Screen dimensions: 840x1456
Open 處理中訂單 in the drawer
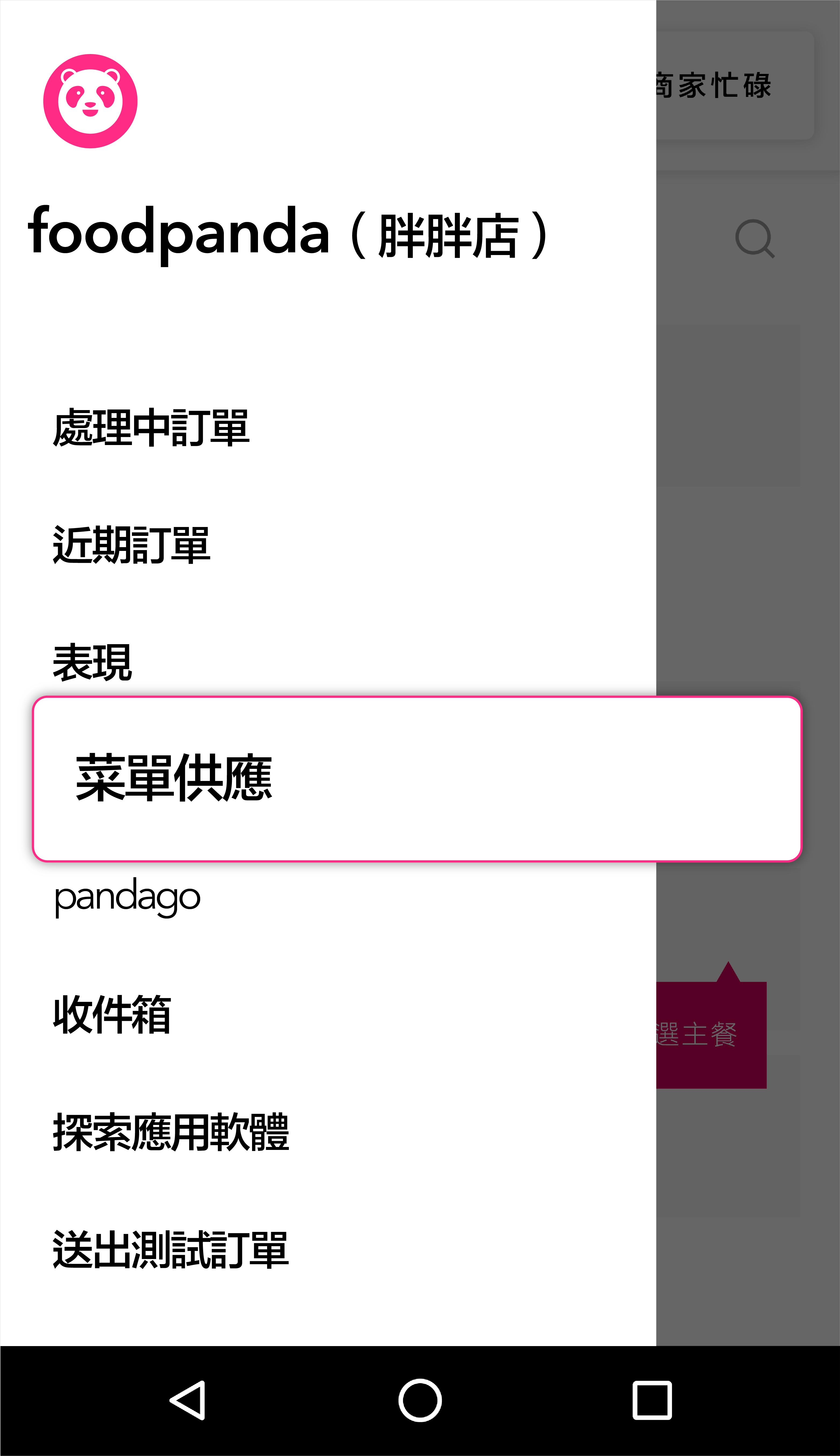pyautogui.click(x=151, y=428)
